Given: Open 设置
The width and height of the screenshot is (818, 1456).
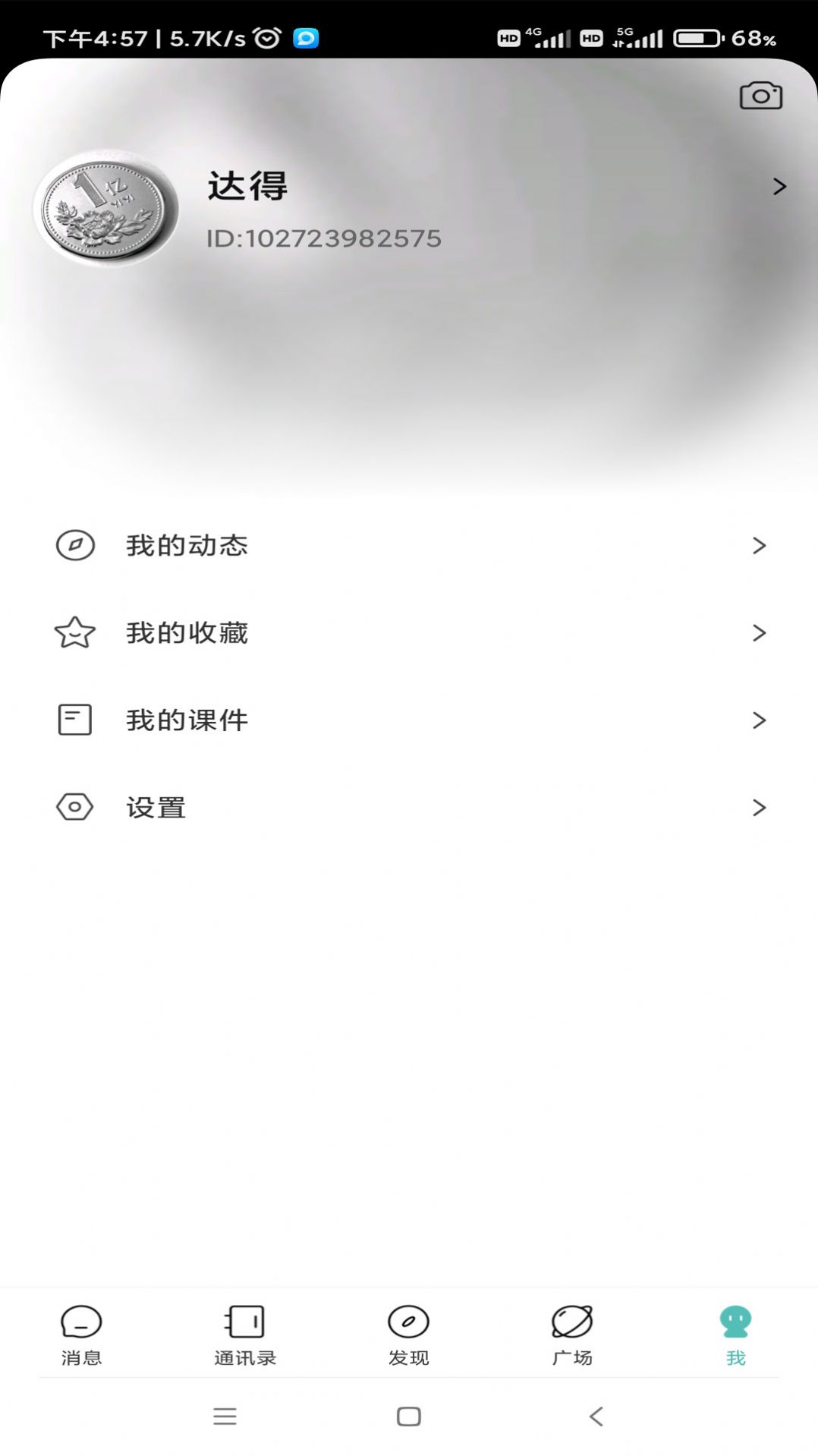Looking at the screenshot, I should tap(409, 807).
